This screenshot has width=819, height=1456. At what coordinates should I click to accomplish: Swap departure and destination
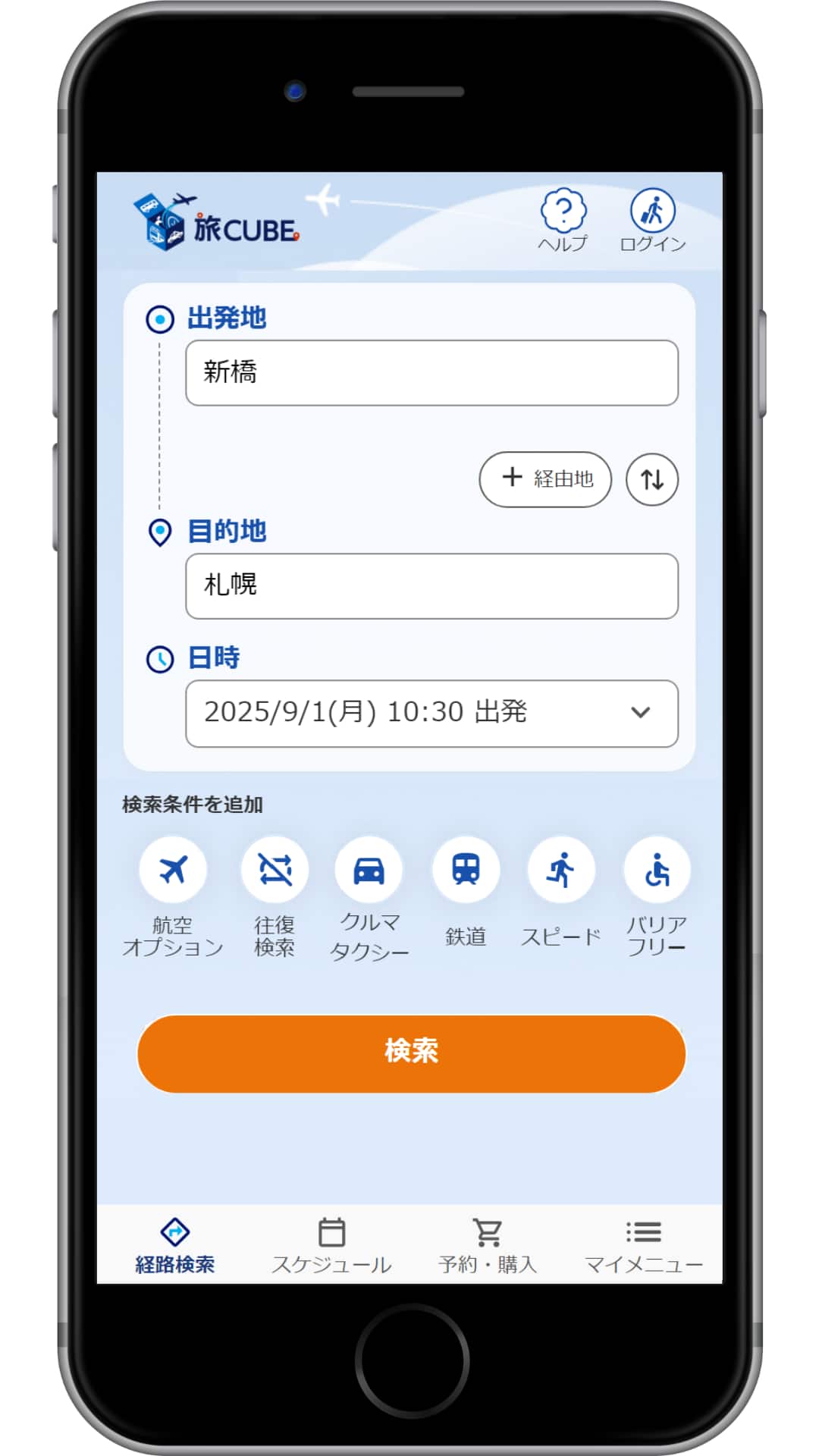[651, 479]
